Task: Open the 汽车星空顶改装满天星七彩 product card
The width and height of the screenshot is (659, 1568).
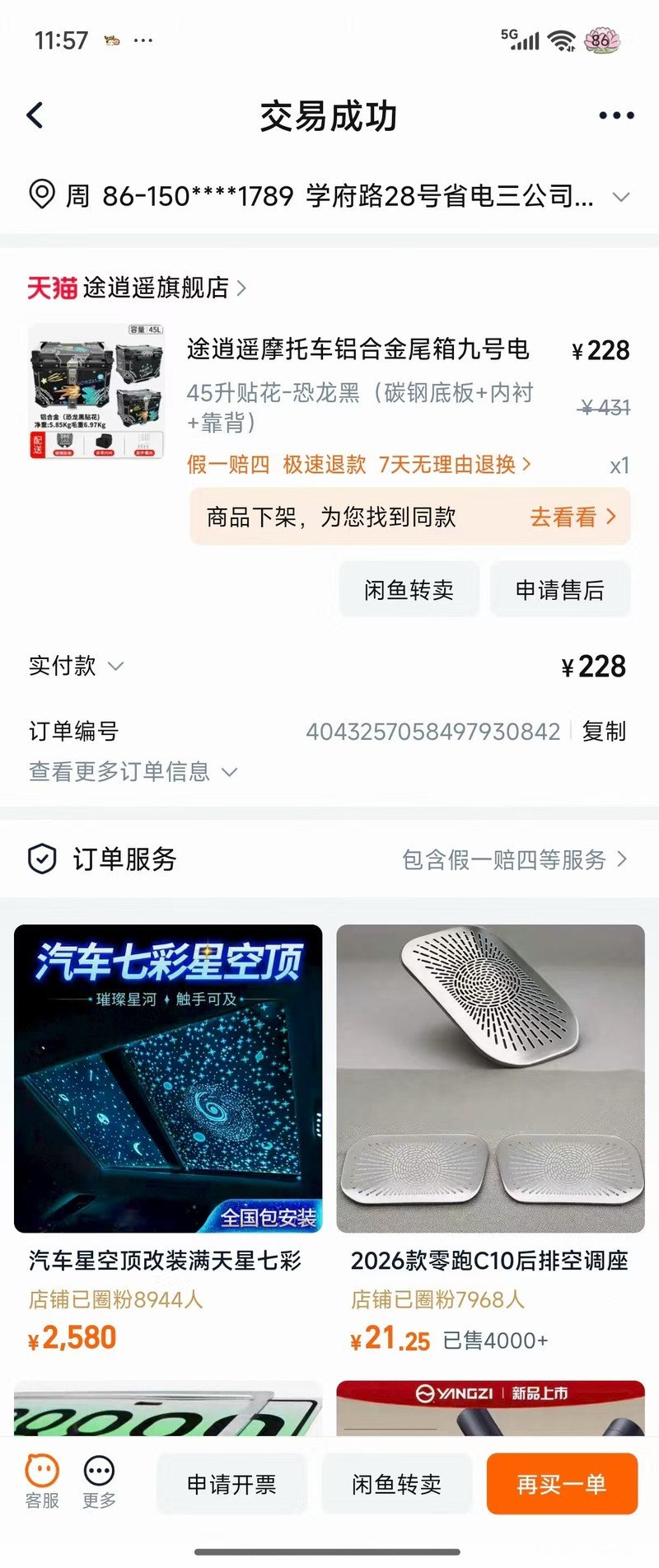Action: [x=168, y=1137]
